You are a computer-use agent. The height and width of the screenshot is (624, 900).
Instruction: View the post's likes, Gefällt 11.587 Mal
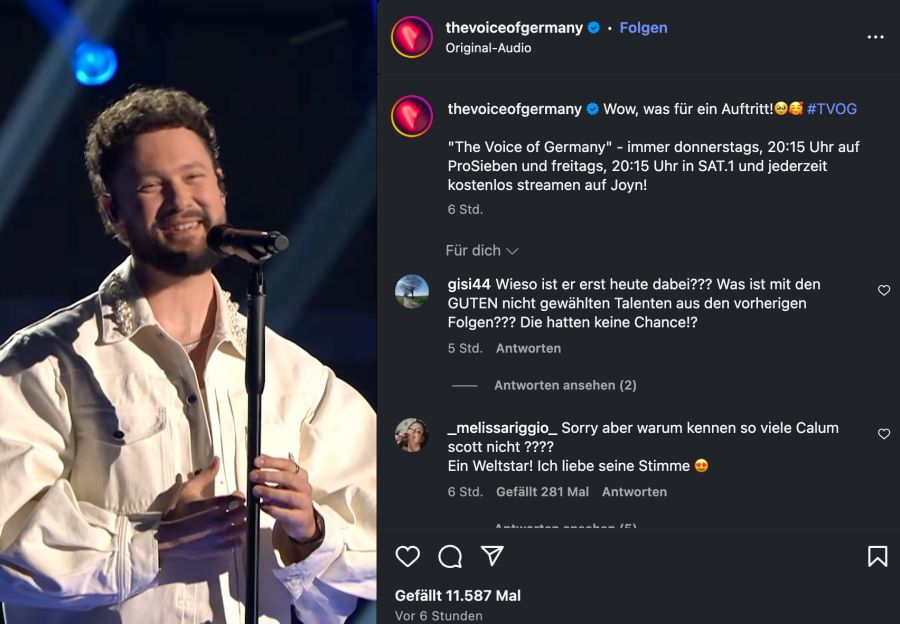[458, 595]
